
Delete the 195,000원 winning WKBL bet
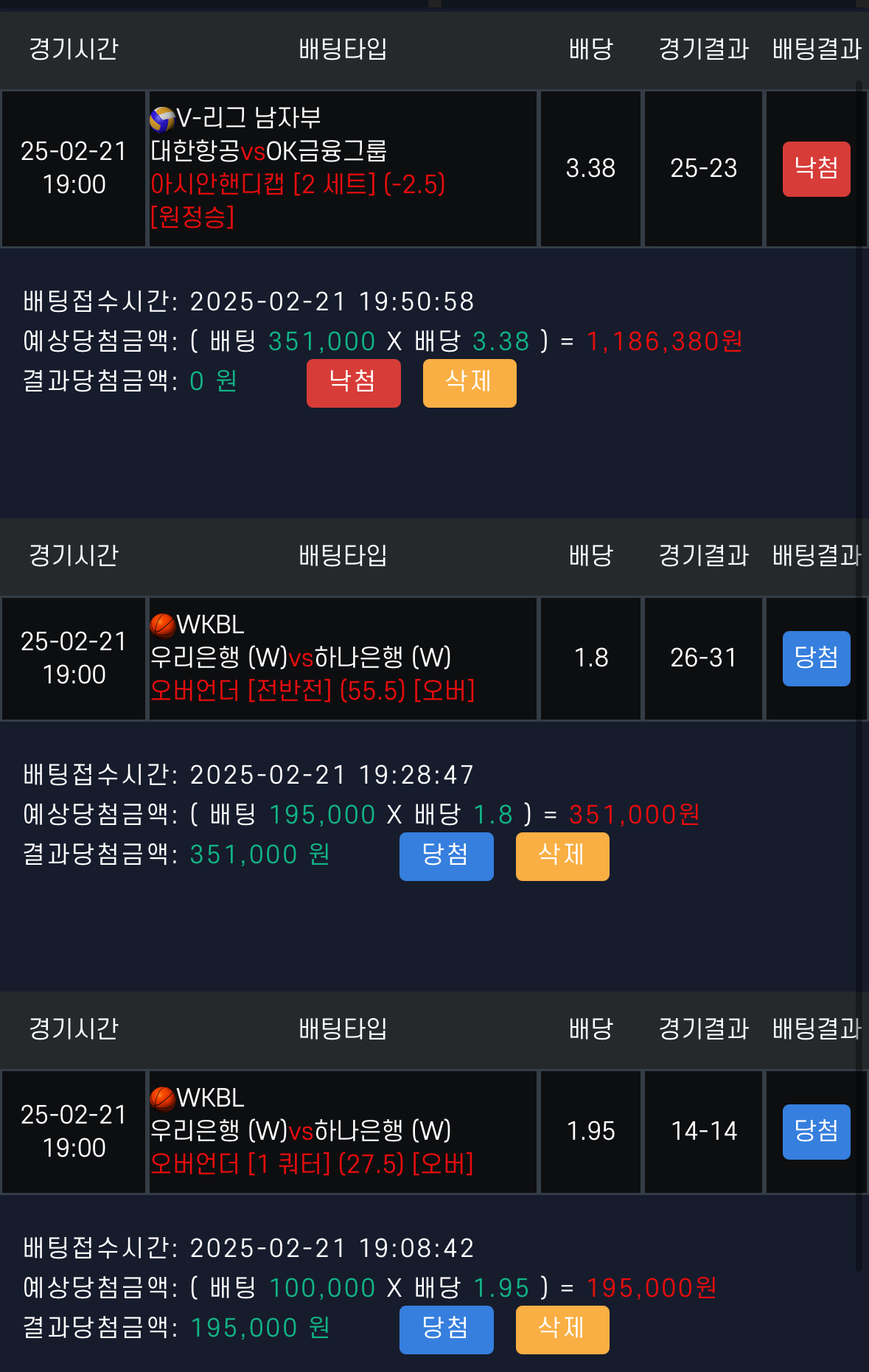coord(562,1329)
